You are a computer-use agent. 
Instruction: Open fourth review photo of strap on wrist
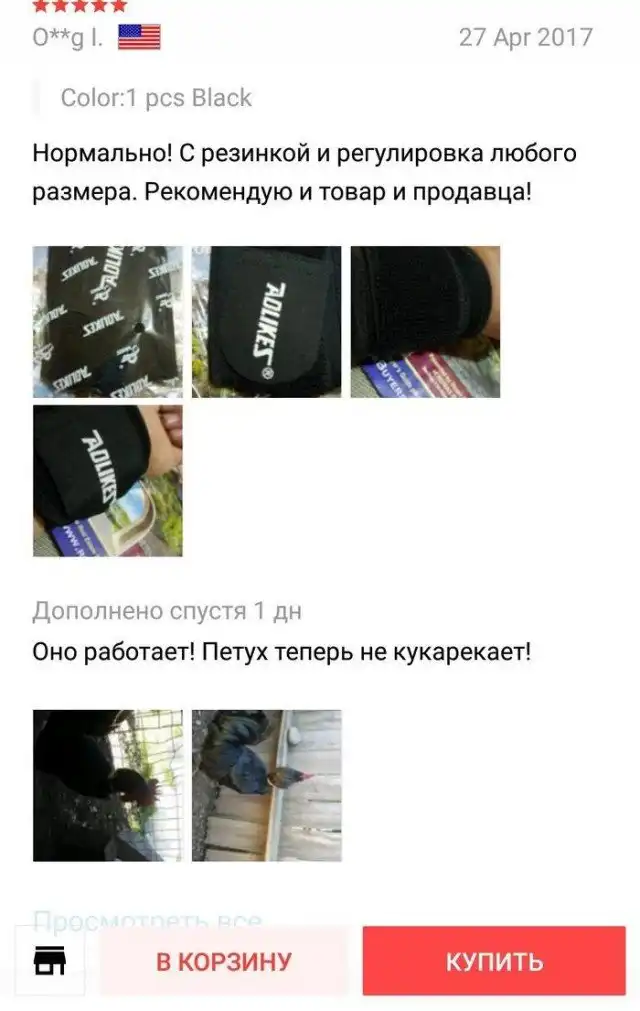click(108, 481)
